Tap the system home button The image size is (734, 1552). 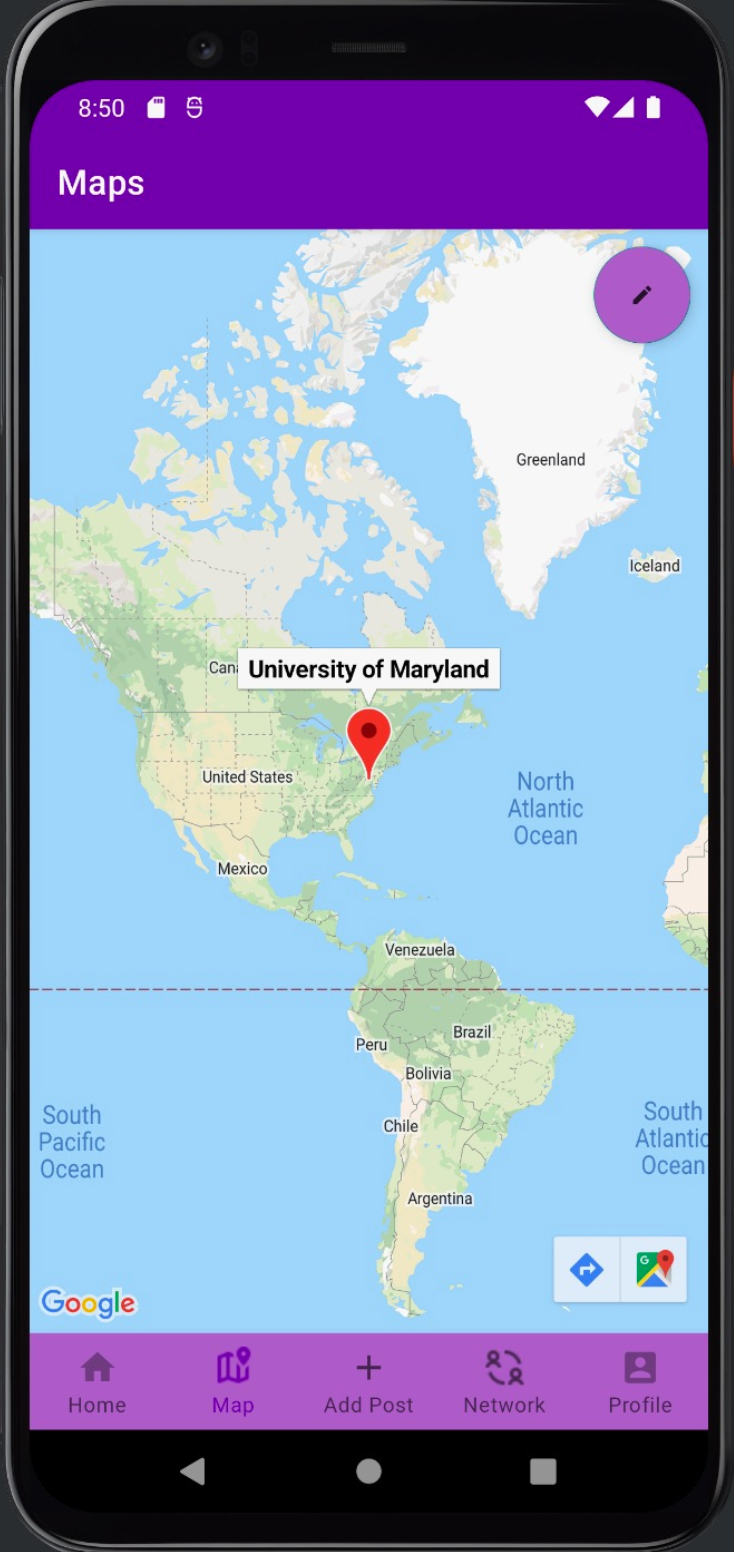tap(368, 1470)
